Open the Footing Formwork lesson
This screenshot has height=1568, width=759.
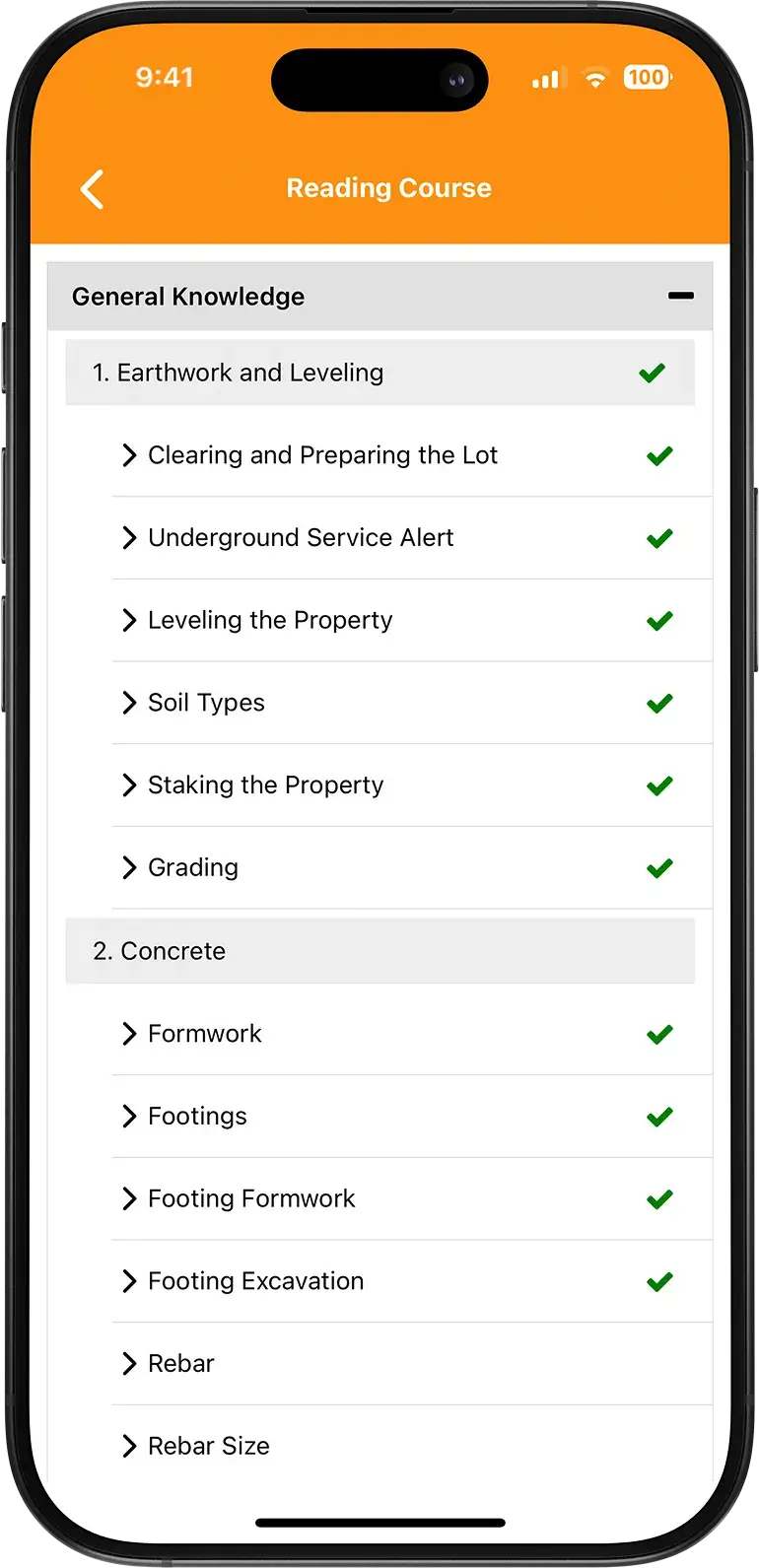coord(251,1198)
